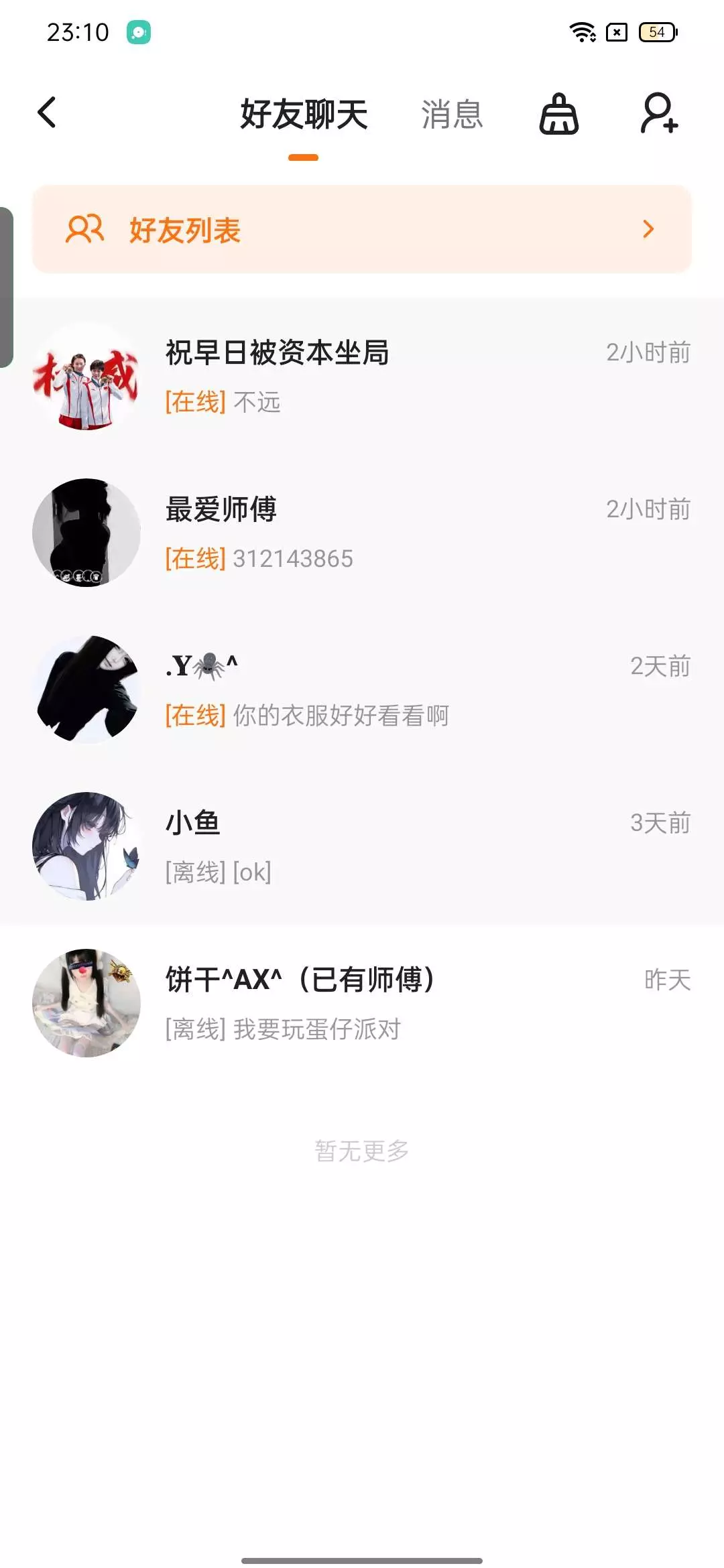Open the chat showing 你的衣服好好看看啊

[362, 690]
